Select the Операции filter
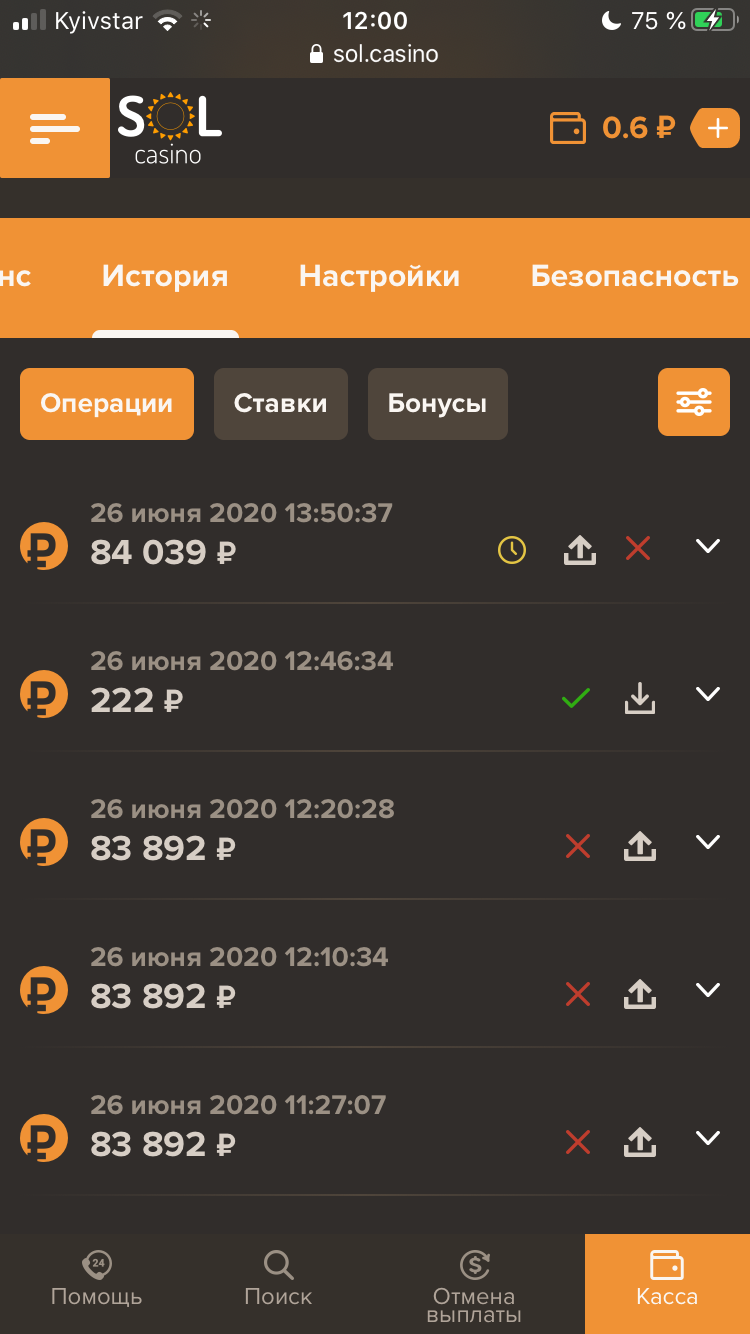Viewport: 750px width, 1334px height. [x=107, y=404]
